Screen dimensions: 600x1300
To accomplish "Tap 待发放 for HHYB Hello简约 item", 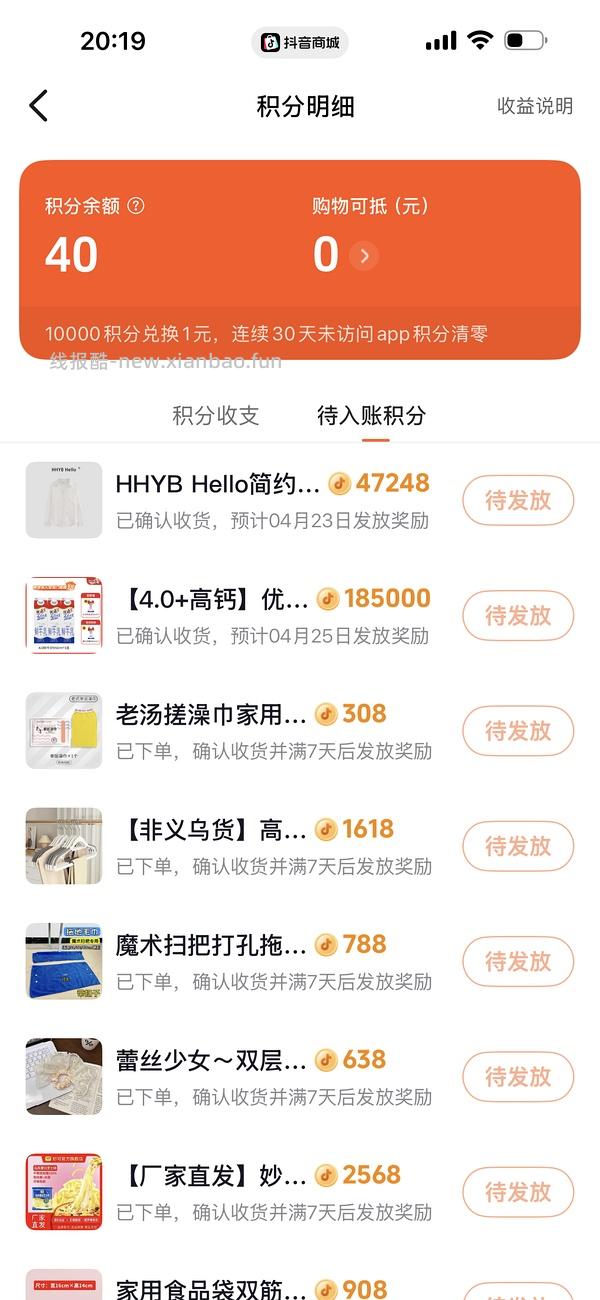I will (518, 500).
